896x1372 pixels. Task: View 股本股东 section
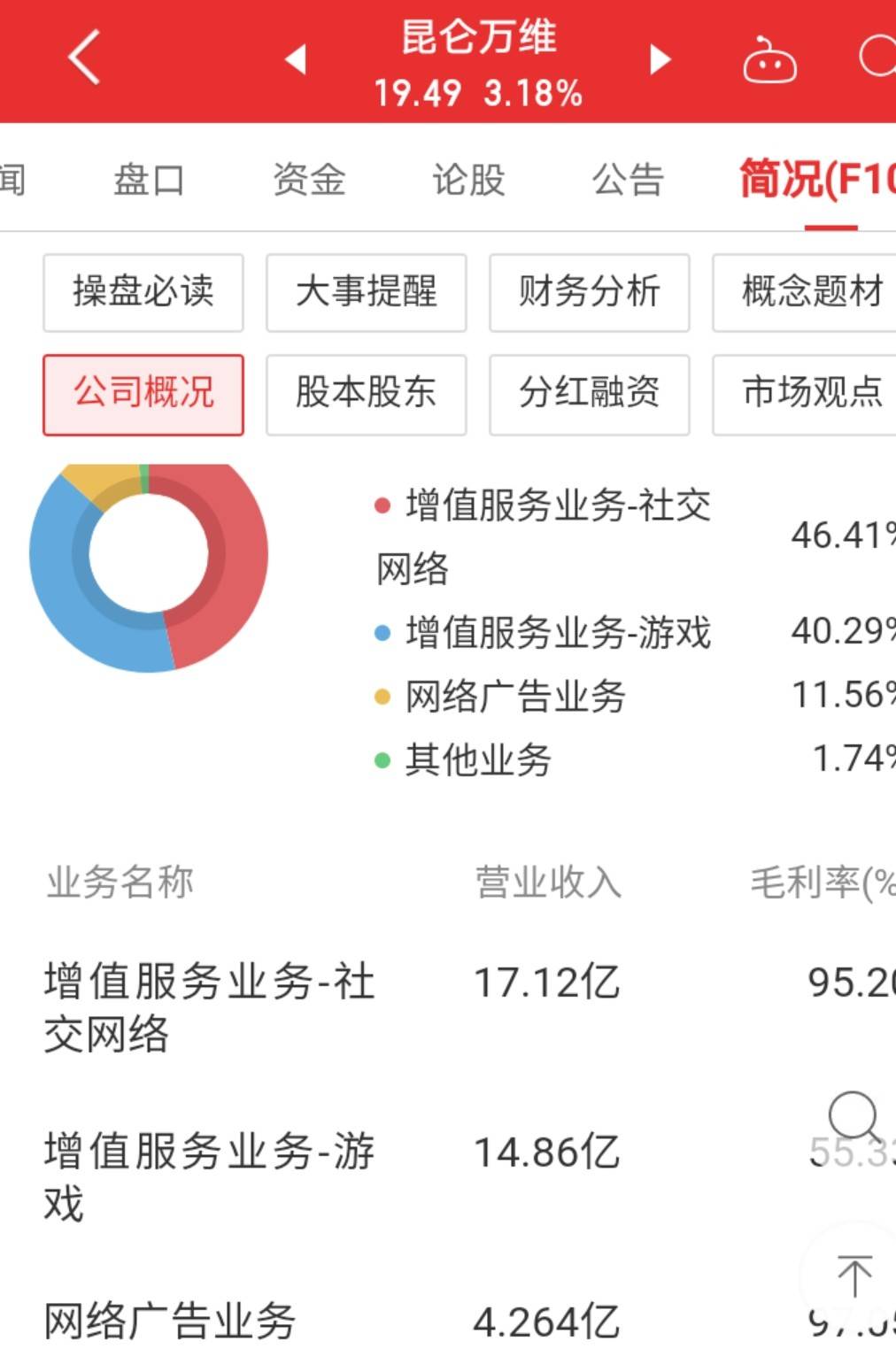tap(367, 394)
